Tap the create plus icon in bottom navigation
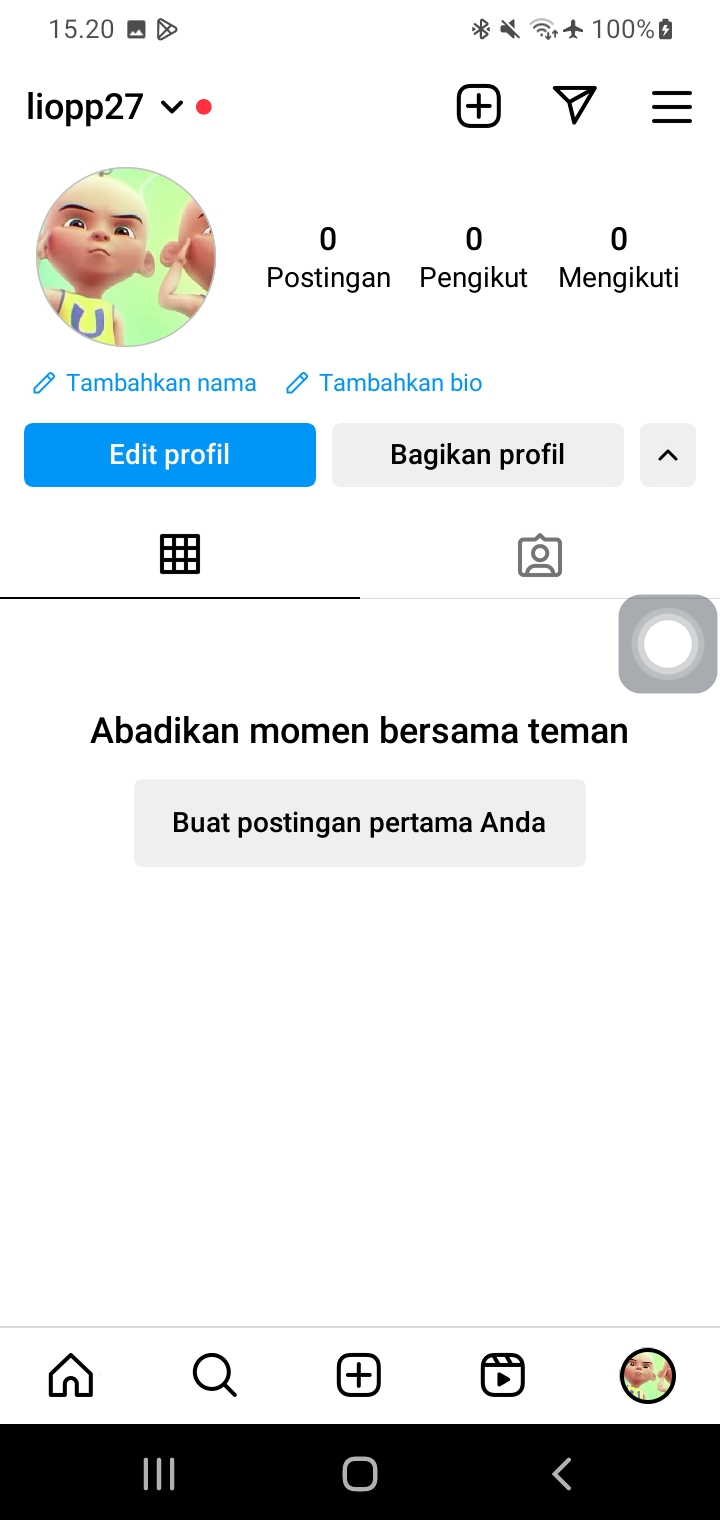Screen dimensions: 720x1520 point(359,1375)
